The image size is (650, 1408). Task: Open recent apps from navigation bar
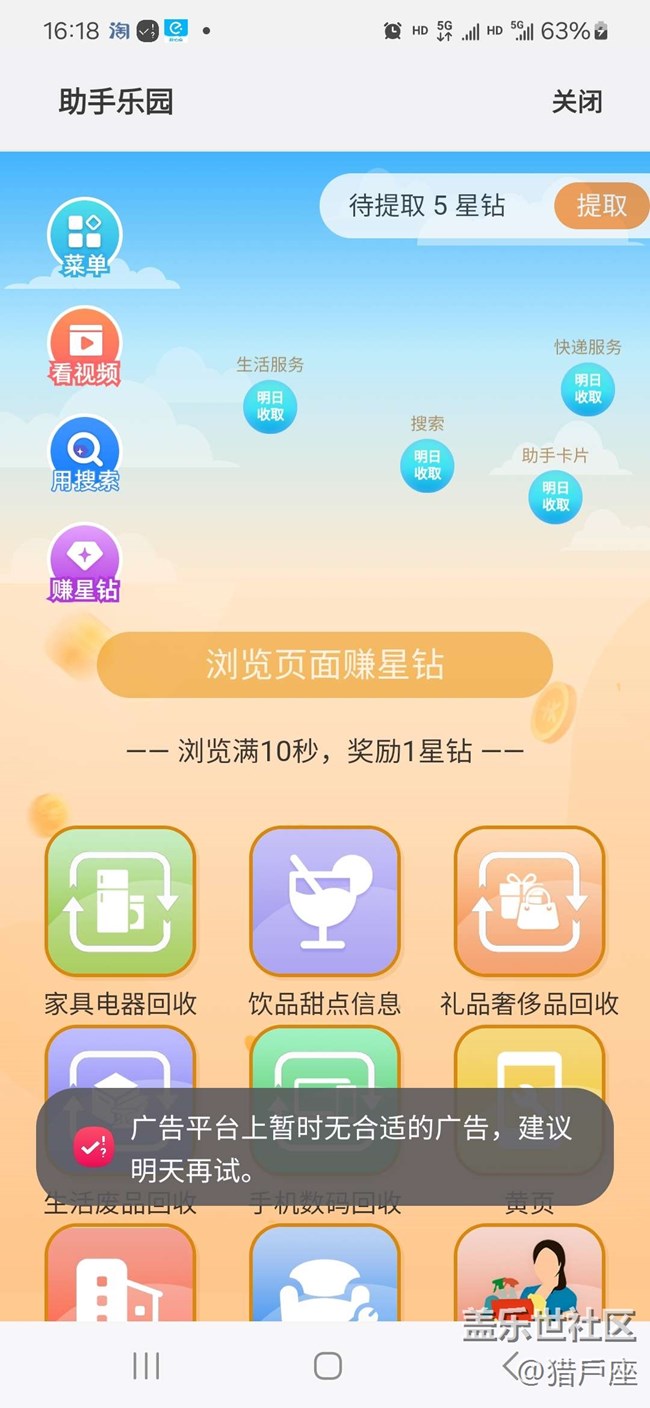pyautogui.click(x=146, y=1366)
